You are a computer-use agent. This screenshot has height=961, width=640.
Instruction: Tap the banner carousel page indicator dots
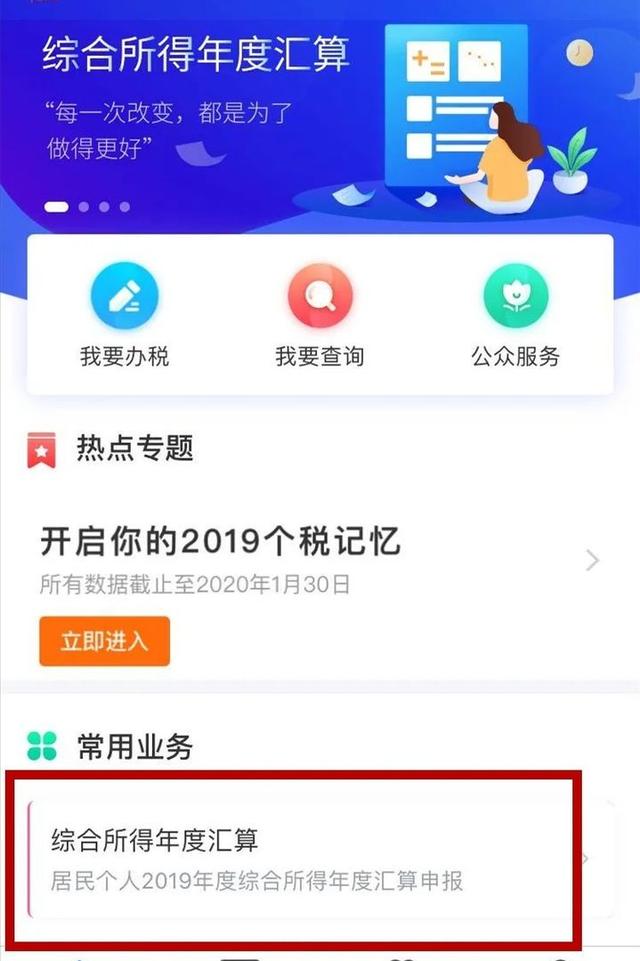[88, 207]
